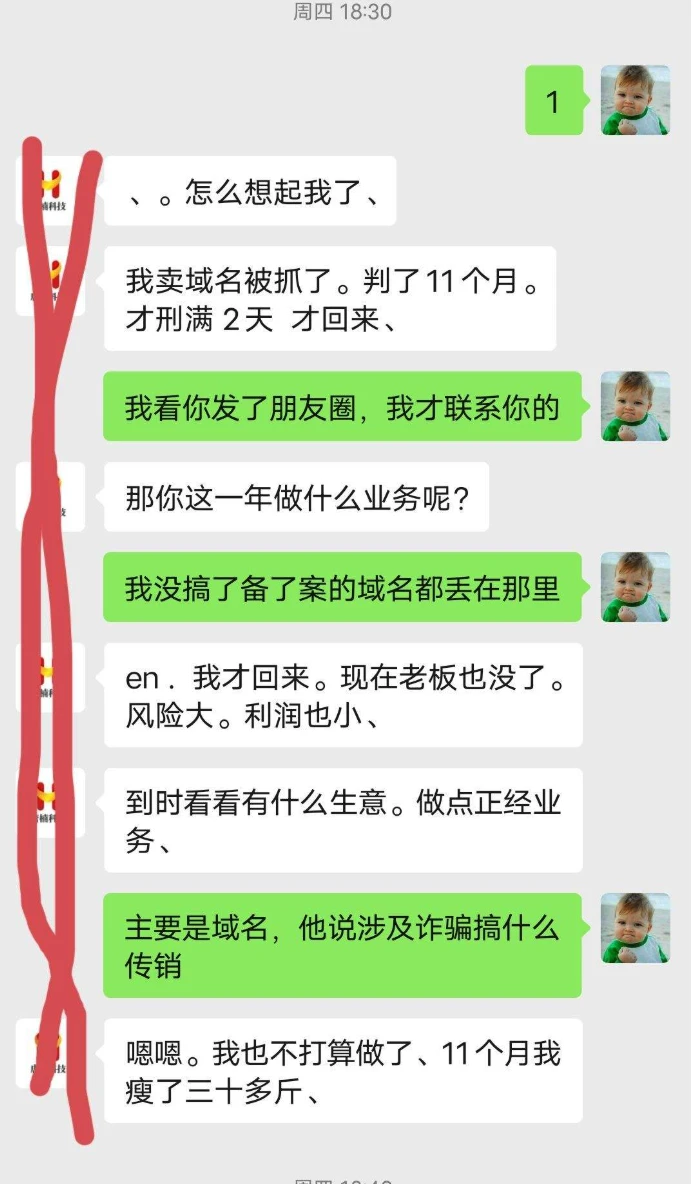Open contact avatar next to "怎么想起我了"
The image size is (692, 1184).
point(51,190)
